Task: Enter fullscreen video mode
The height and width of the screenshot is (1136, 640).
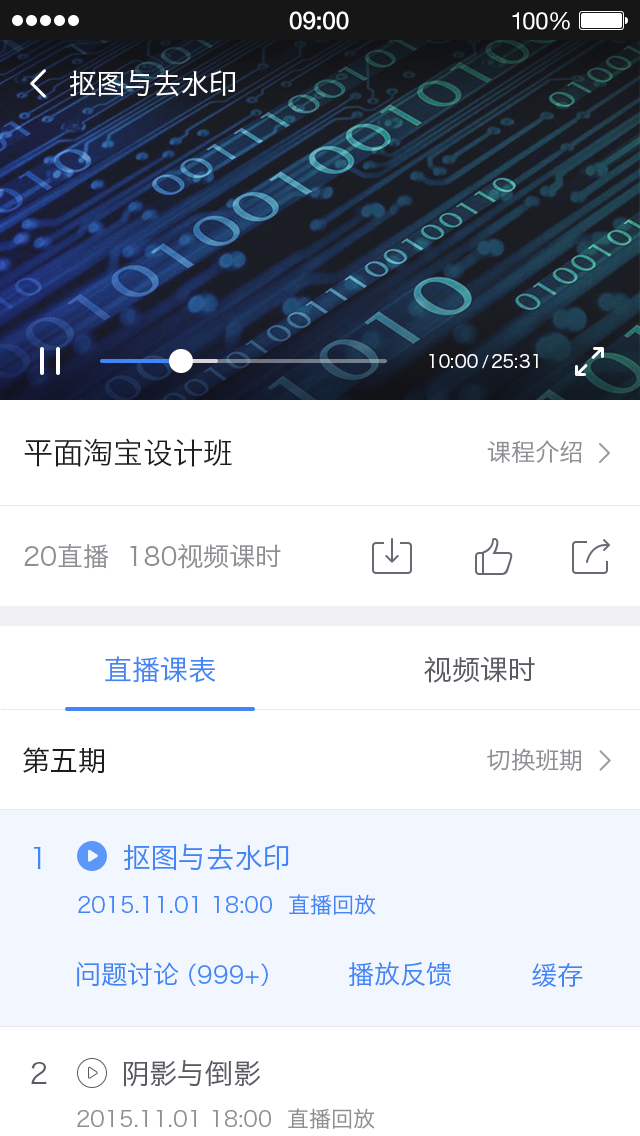Action: (x=589, y=361)
